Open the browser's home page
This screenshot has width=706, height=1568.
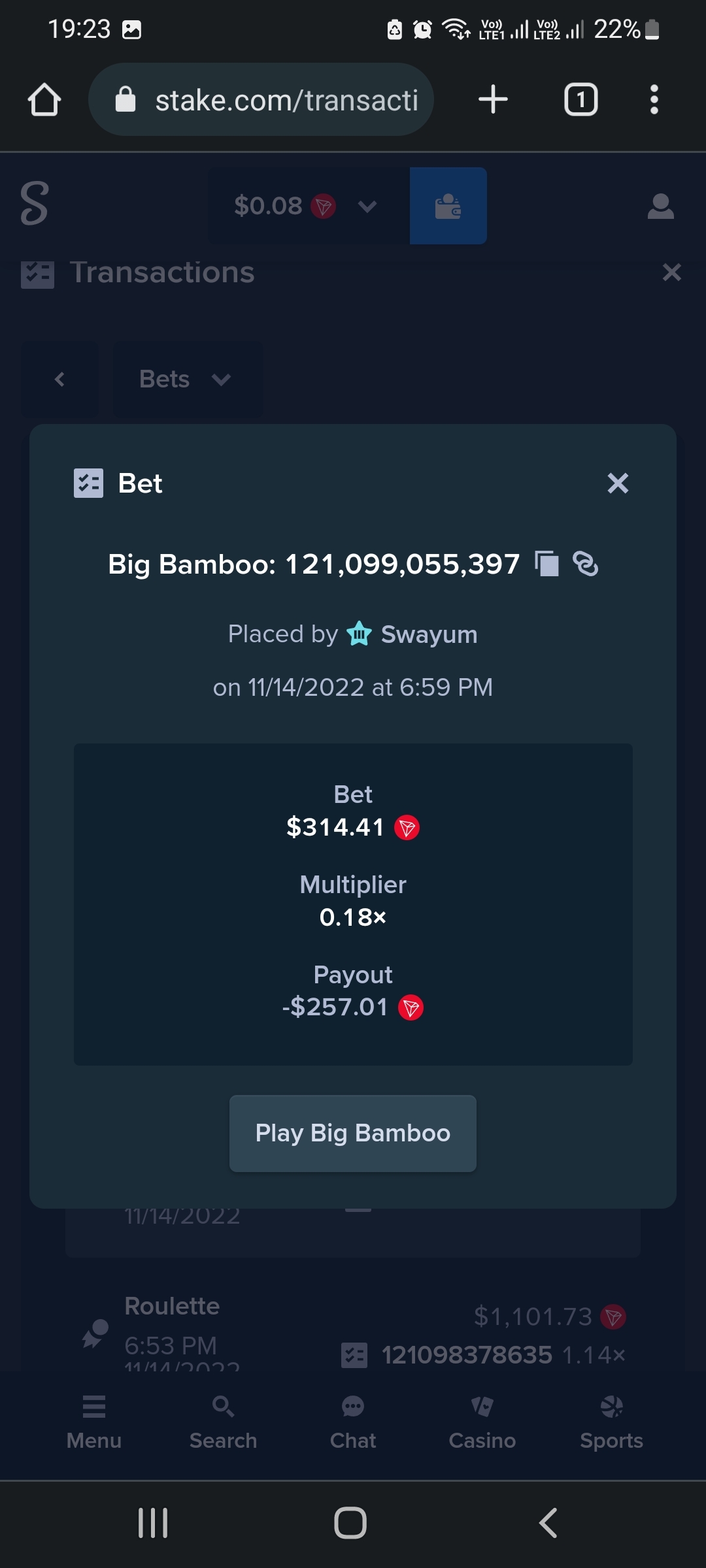[x=44, y=100]
